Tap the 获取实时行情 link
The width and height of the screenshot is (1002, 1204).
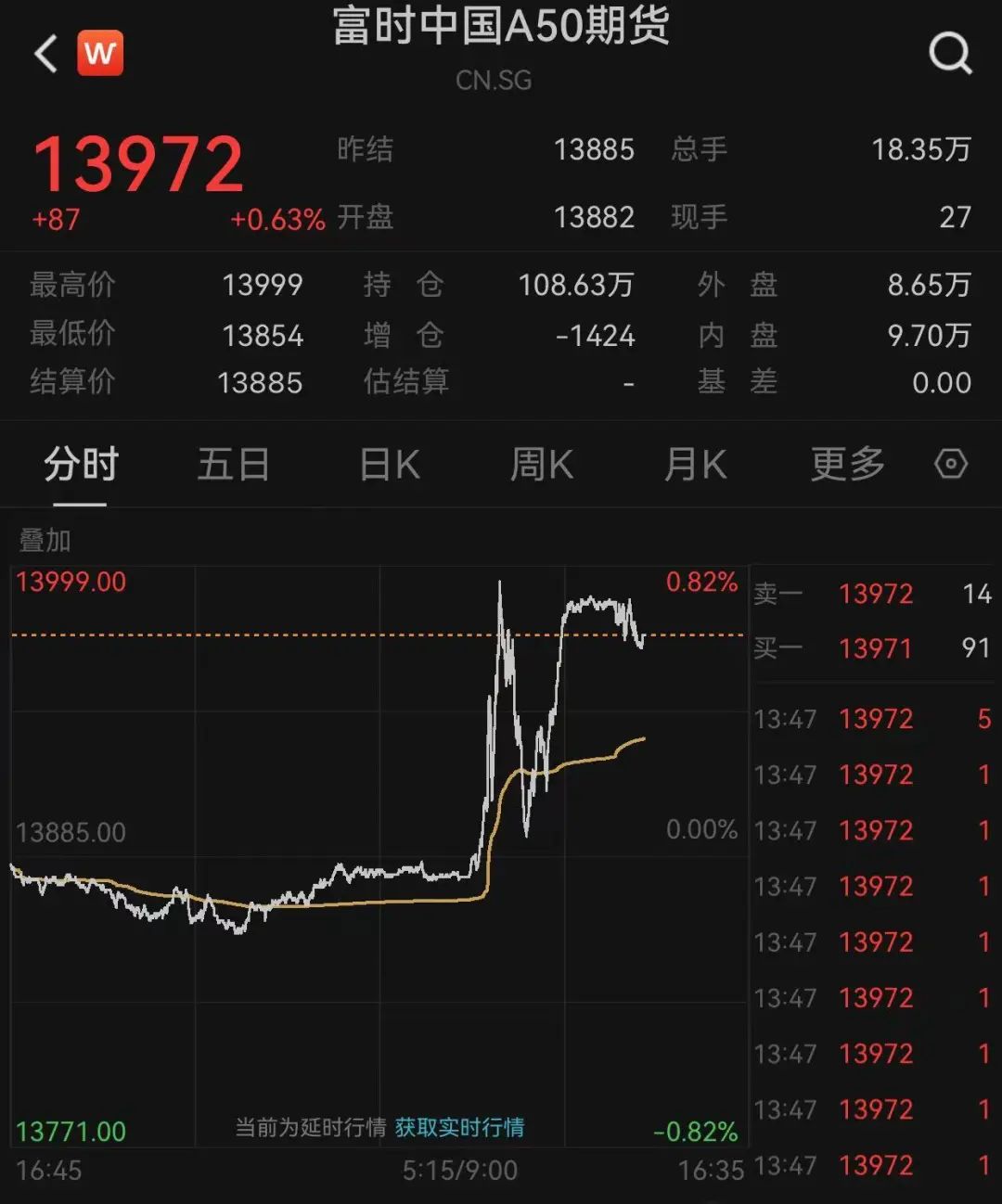(459, 1127)
